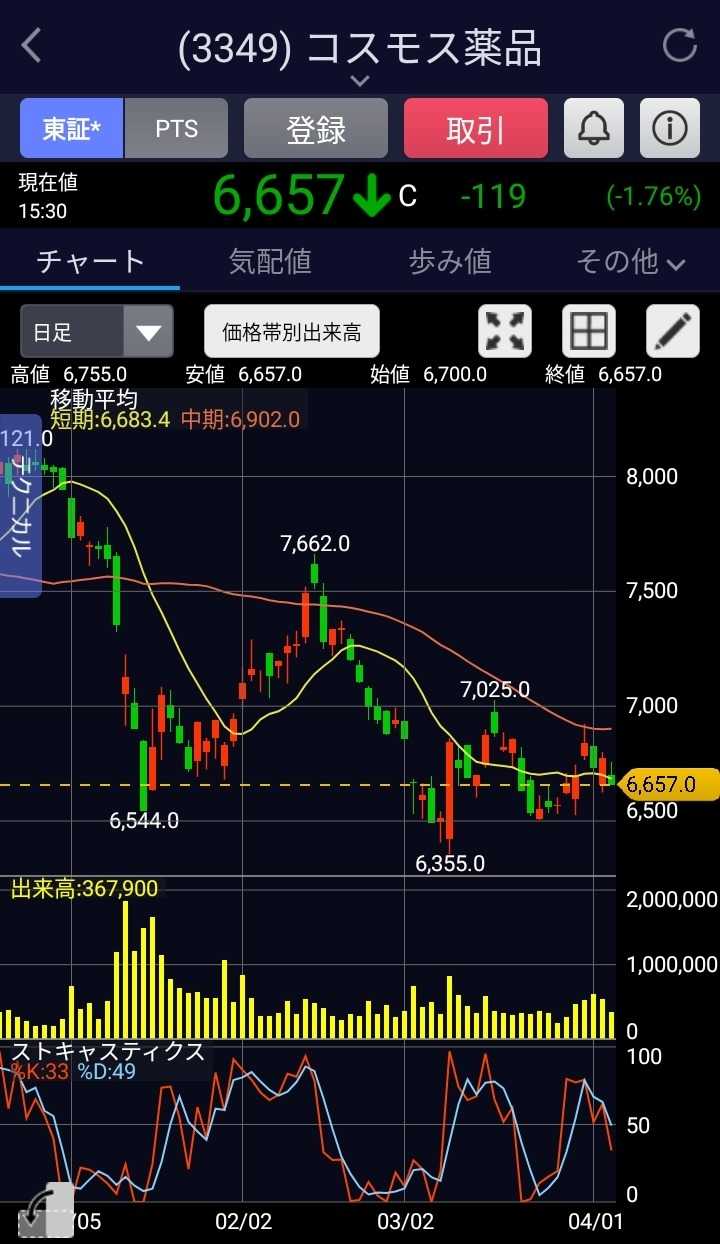Switch to the 気配値 tab
Screen dimensions: 720x1244
coord(270,262)
